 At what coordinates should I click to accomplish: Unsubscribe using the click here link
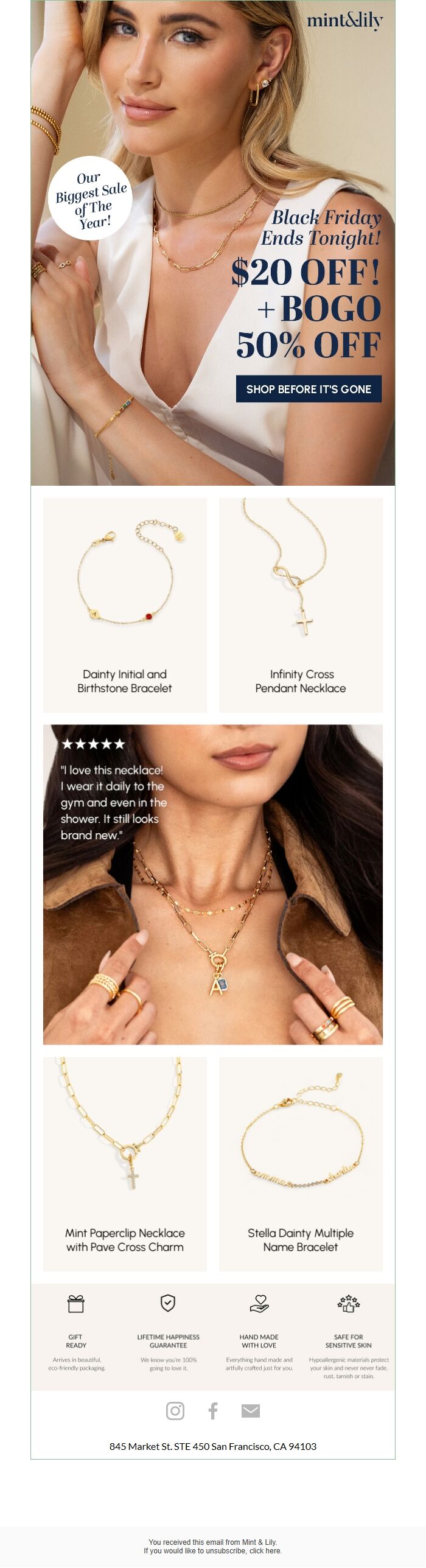(265, 1550)
